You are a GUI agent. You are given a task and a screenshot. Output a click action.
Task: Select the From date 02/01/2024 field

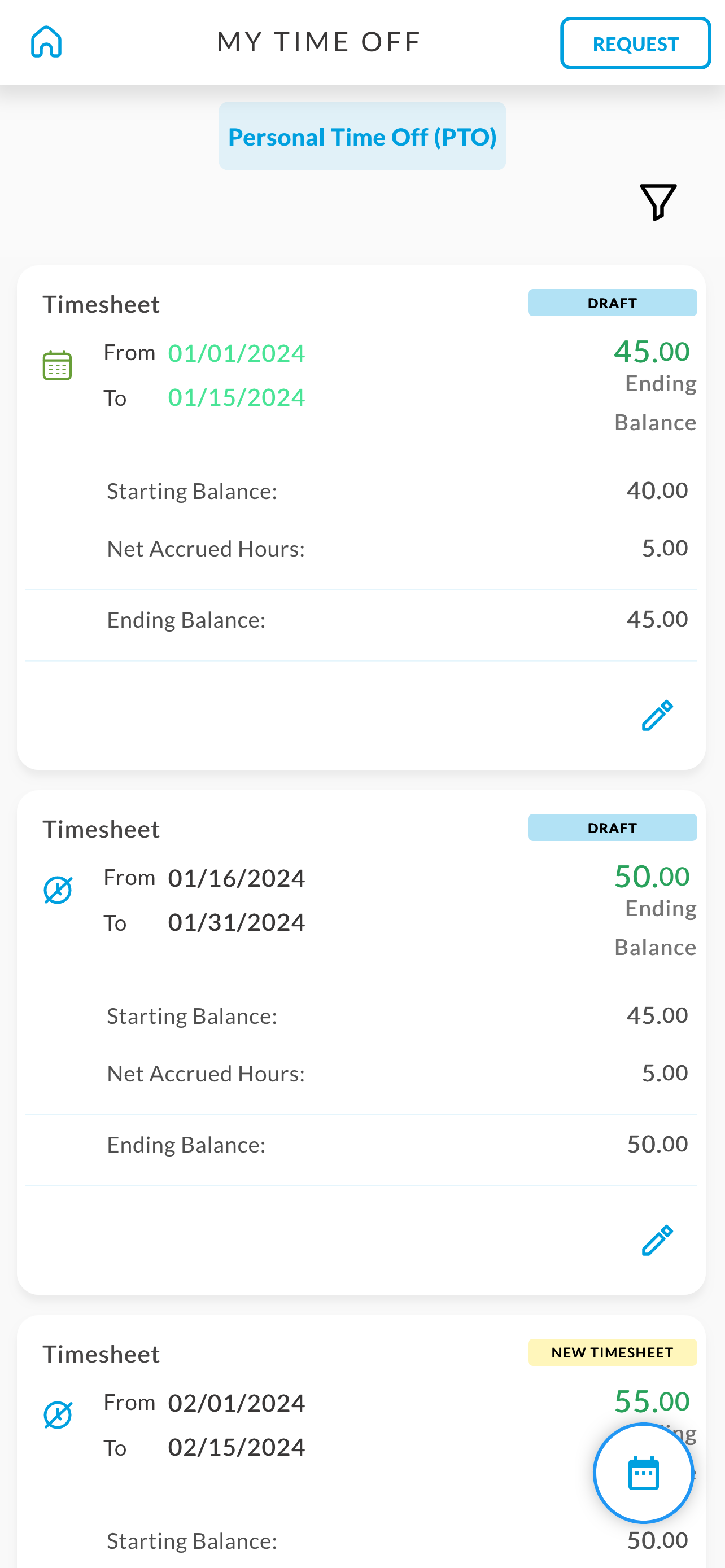[235, 1401]
